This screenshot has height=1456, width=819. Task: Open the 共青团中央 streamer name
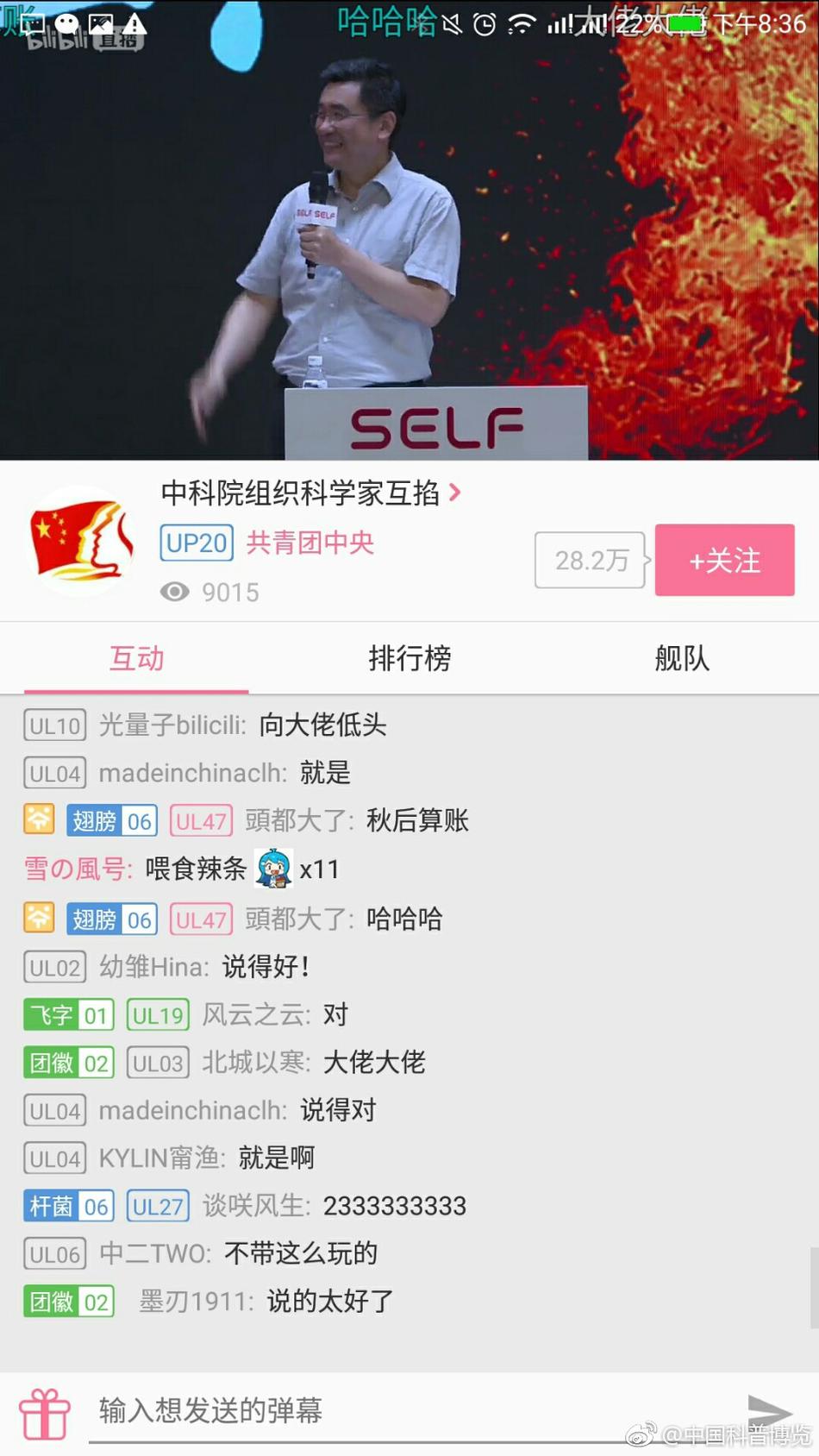(310, 543)
